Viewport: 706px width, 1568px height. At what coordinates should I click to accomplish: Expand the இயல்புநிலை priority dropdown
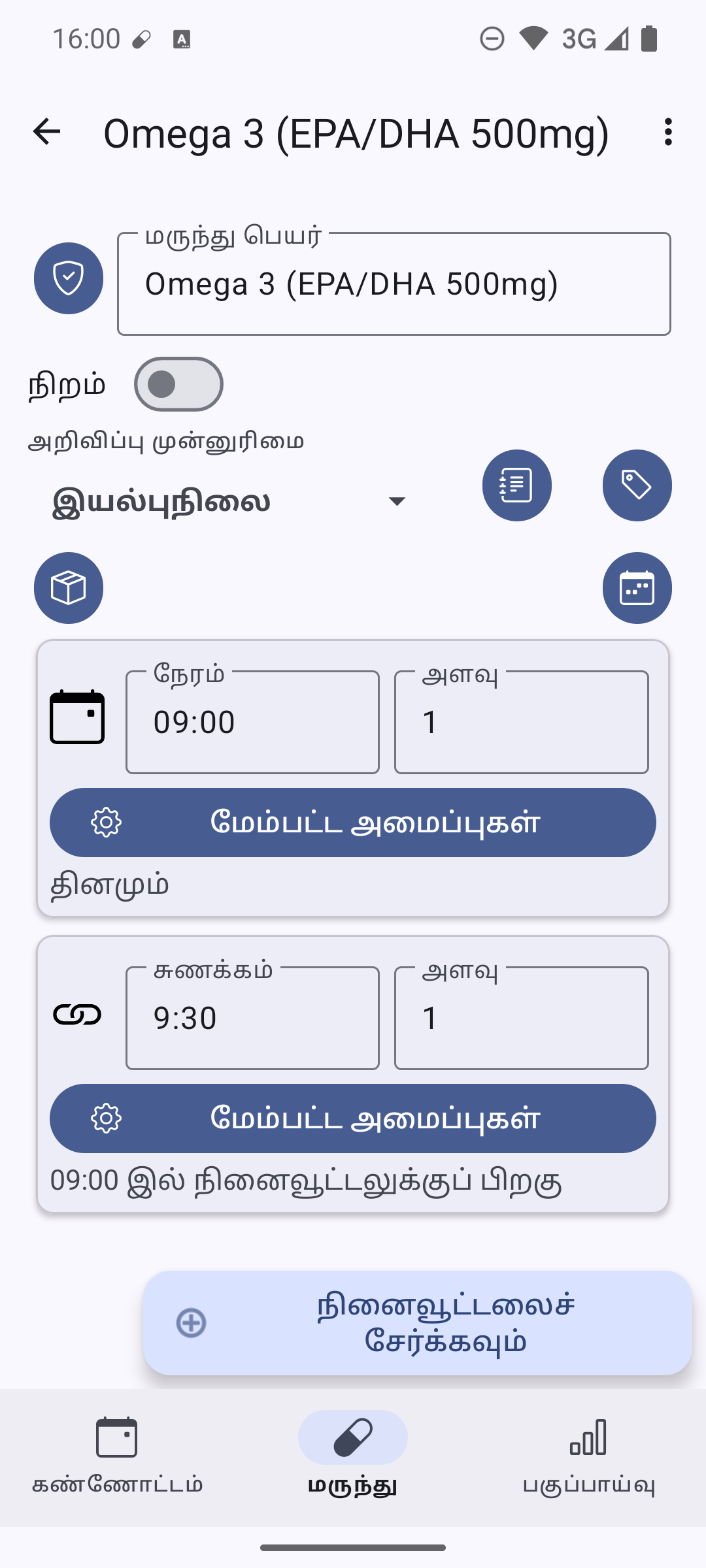tap(229, 502)
